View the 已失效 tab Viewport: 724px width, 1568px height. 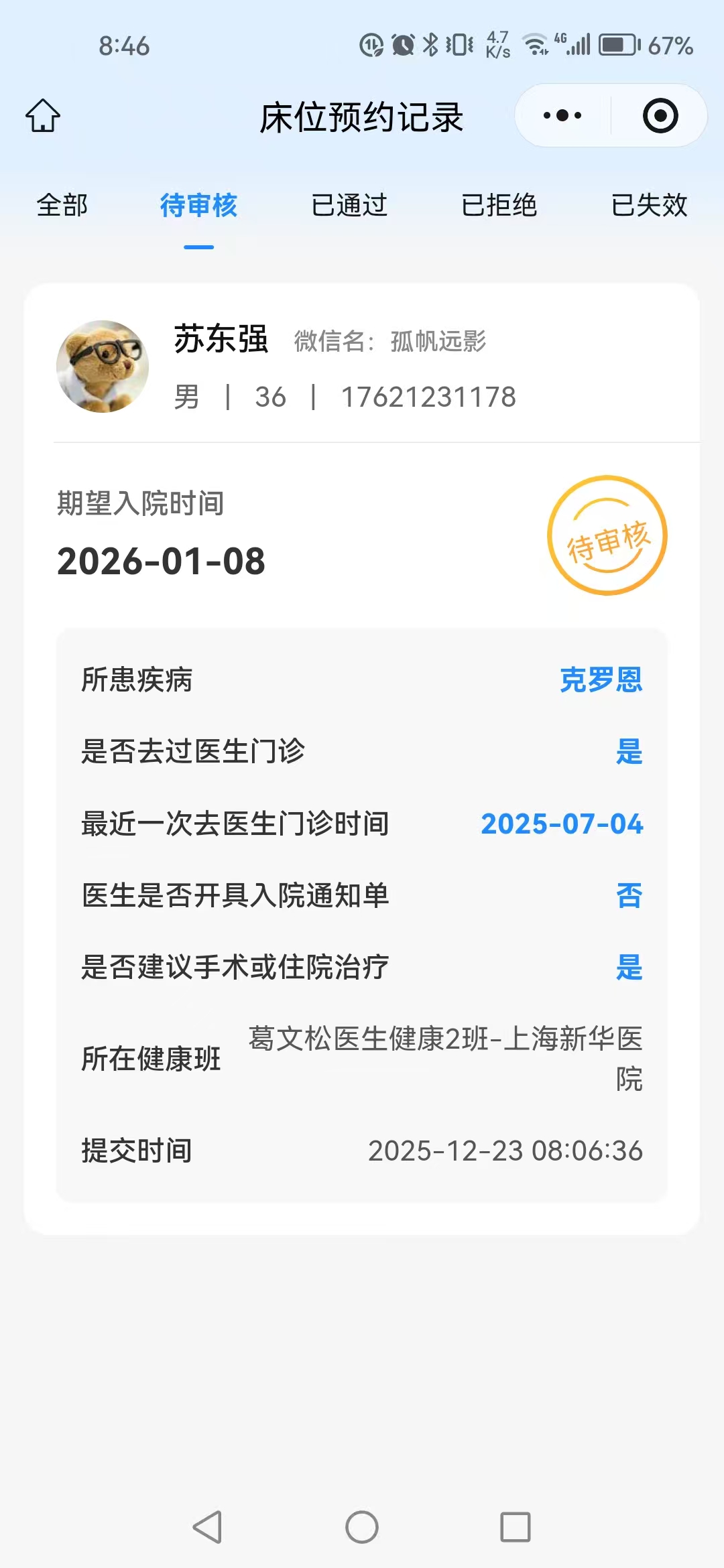649,205
